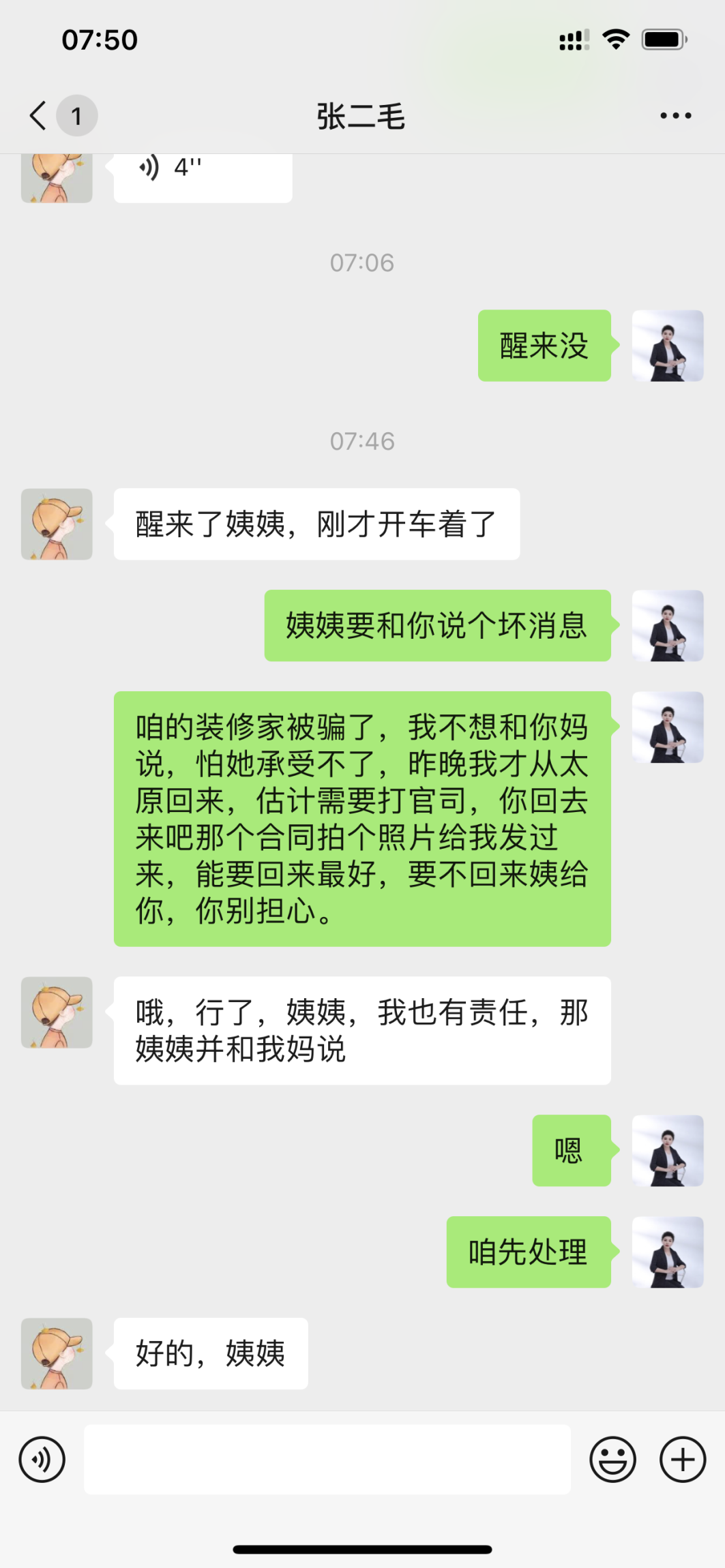This screenshot has height=1568, width=725.
Task: Open the emoji sticker panel
Action: pyautogui.click(x=612, y=1460)
